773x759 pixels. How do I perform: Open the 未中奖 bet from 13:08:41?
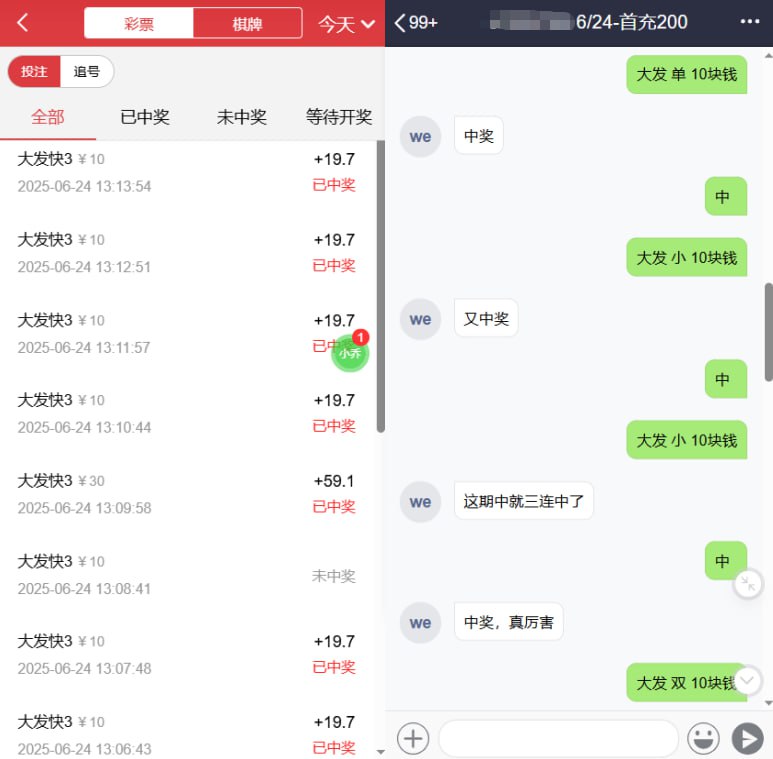(x=186, y=575)
